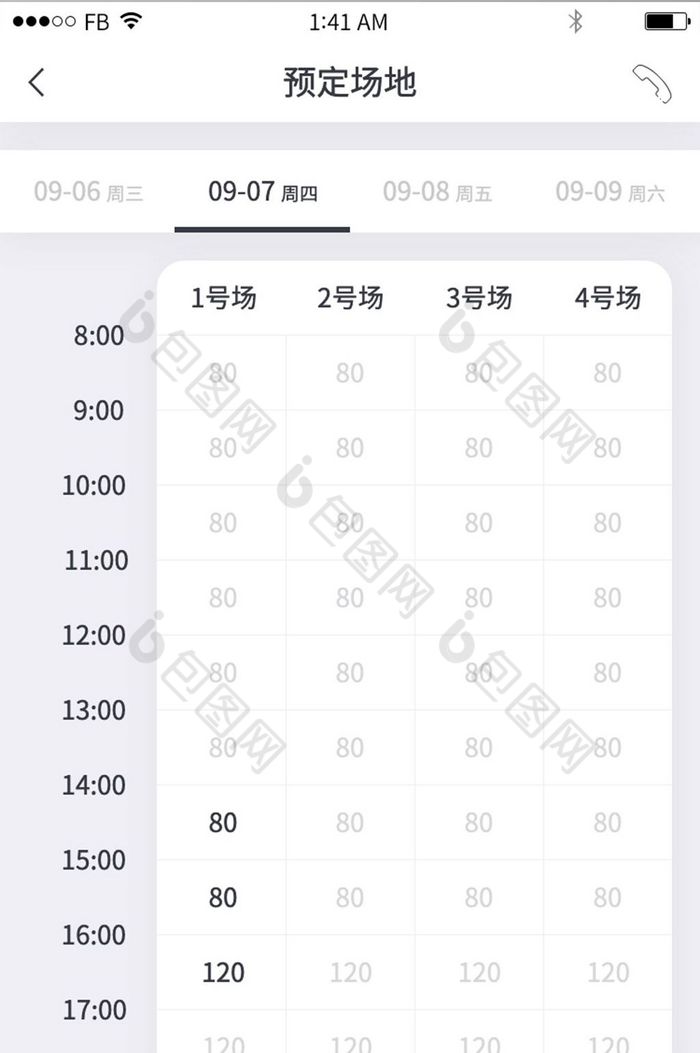Switch to the 09-08 周五 date tab
700x1053 pixels.
point(437,192)
